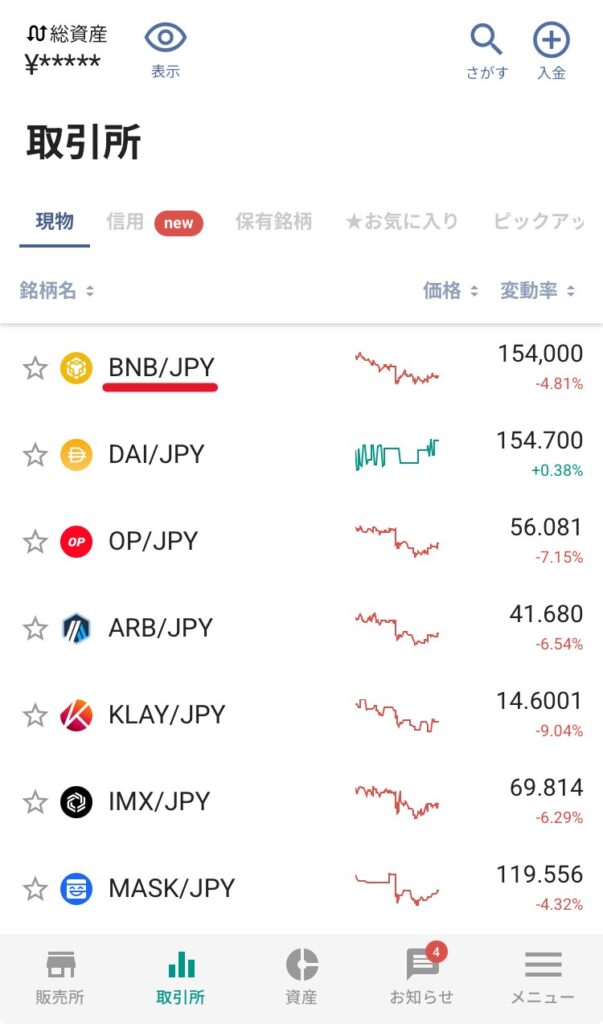Sort the list by 銘柄名
The height and width of the screenshot is (1024, 603).
click(x=56, y=291)
